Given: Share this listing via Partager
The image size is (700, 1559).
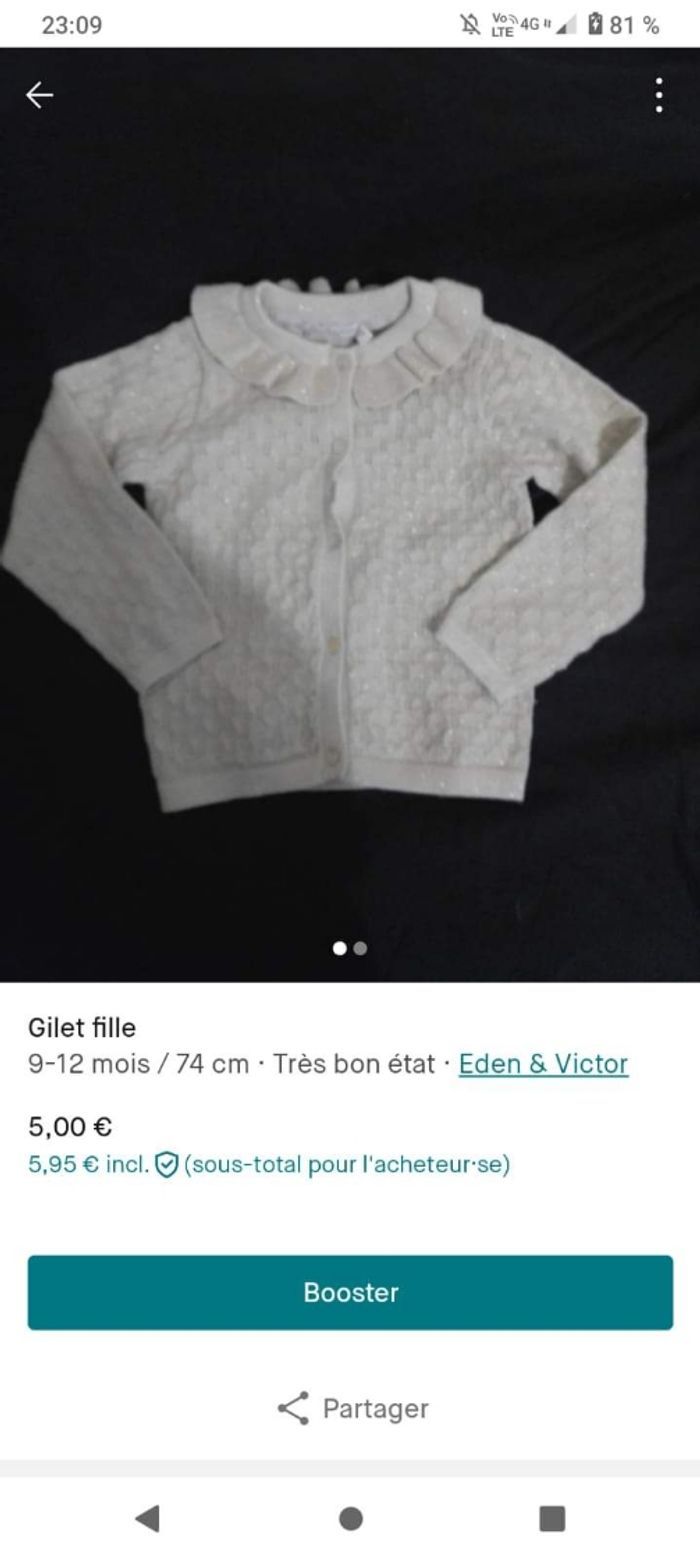Looking at the screenshot, I should [352, 1408].
